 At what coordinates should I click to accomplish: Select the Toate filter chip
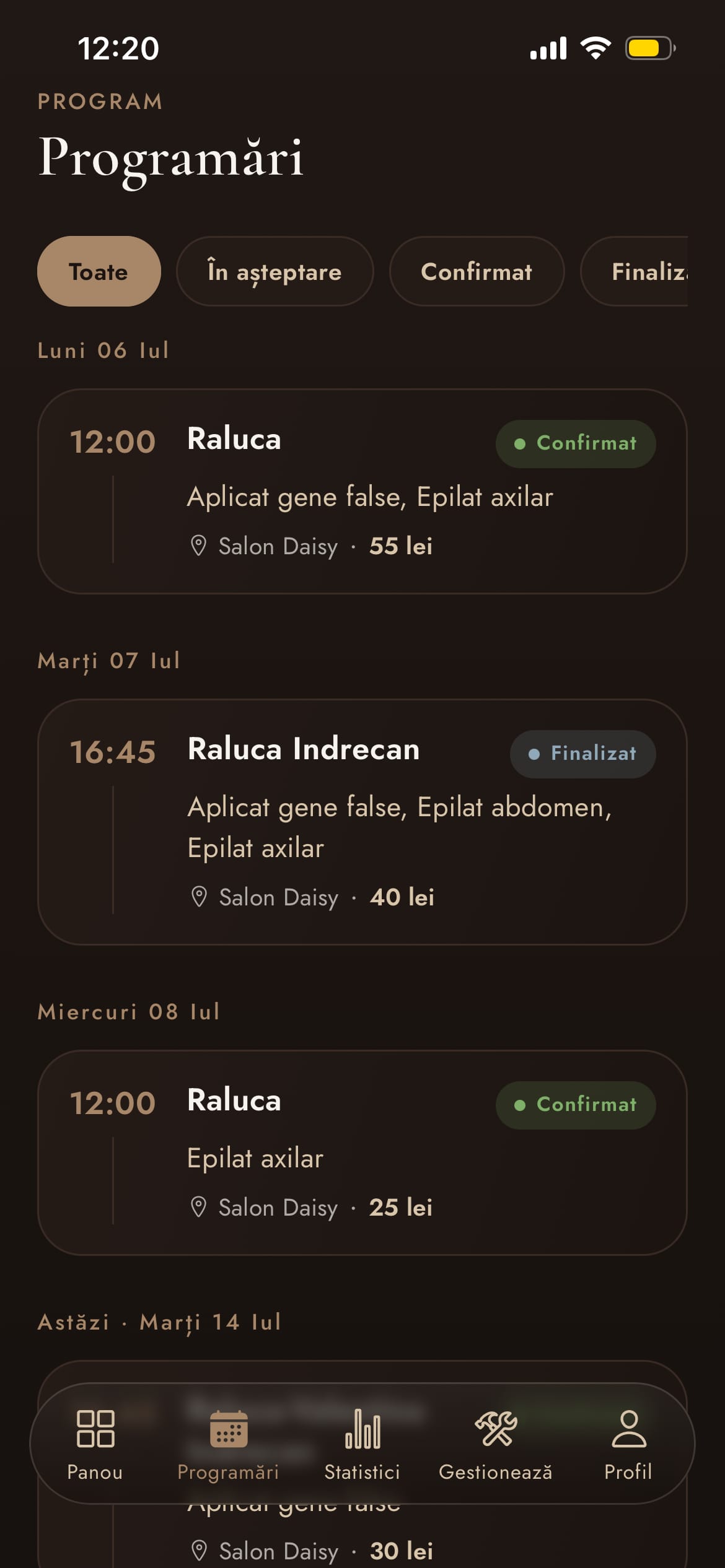pos(99,271)
